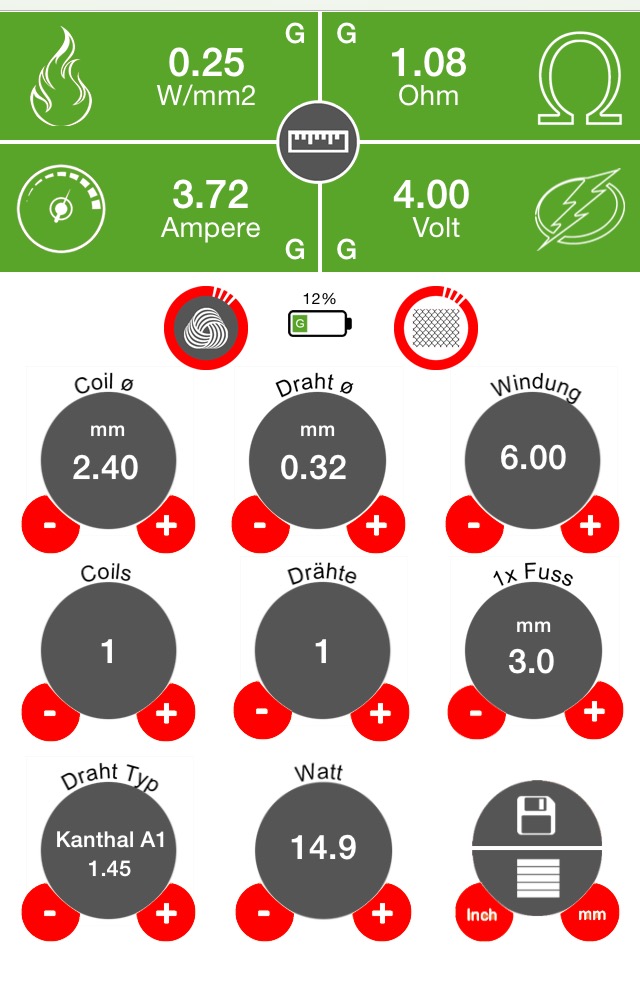Decrease the Drähte count

[261, 713]
